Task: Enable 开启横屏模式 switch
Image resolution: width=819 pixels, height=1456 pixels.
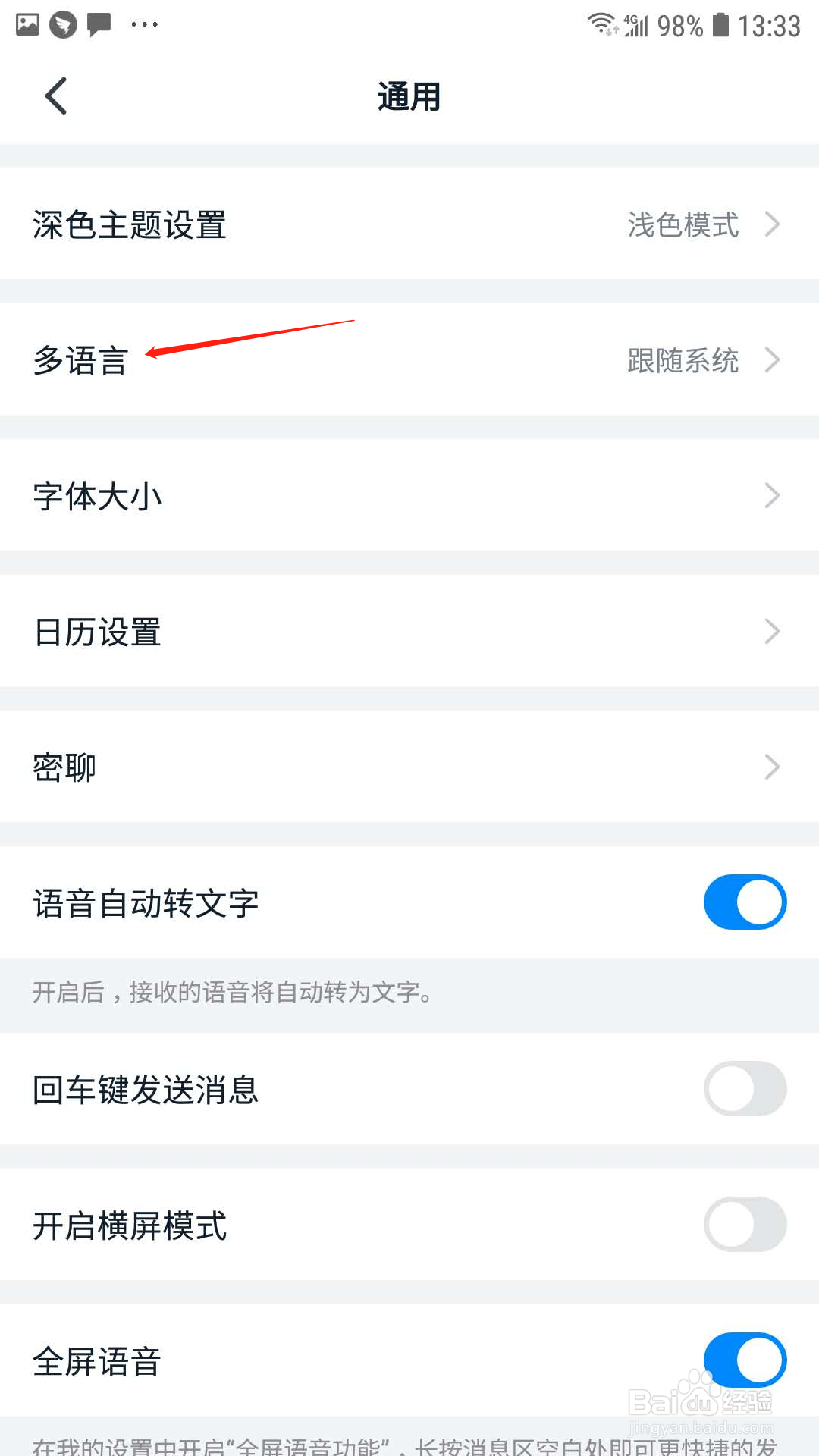Action: (x=744, y=1224)
